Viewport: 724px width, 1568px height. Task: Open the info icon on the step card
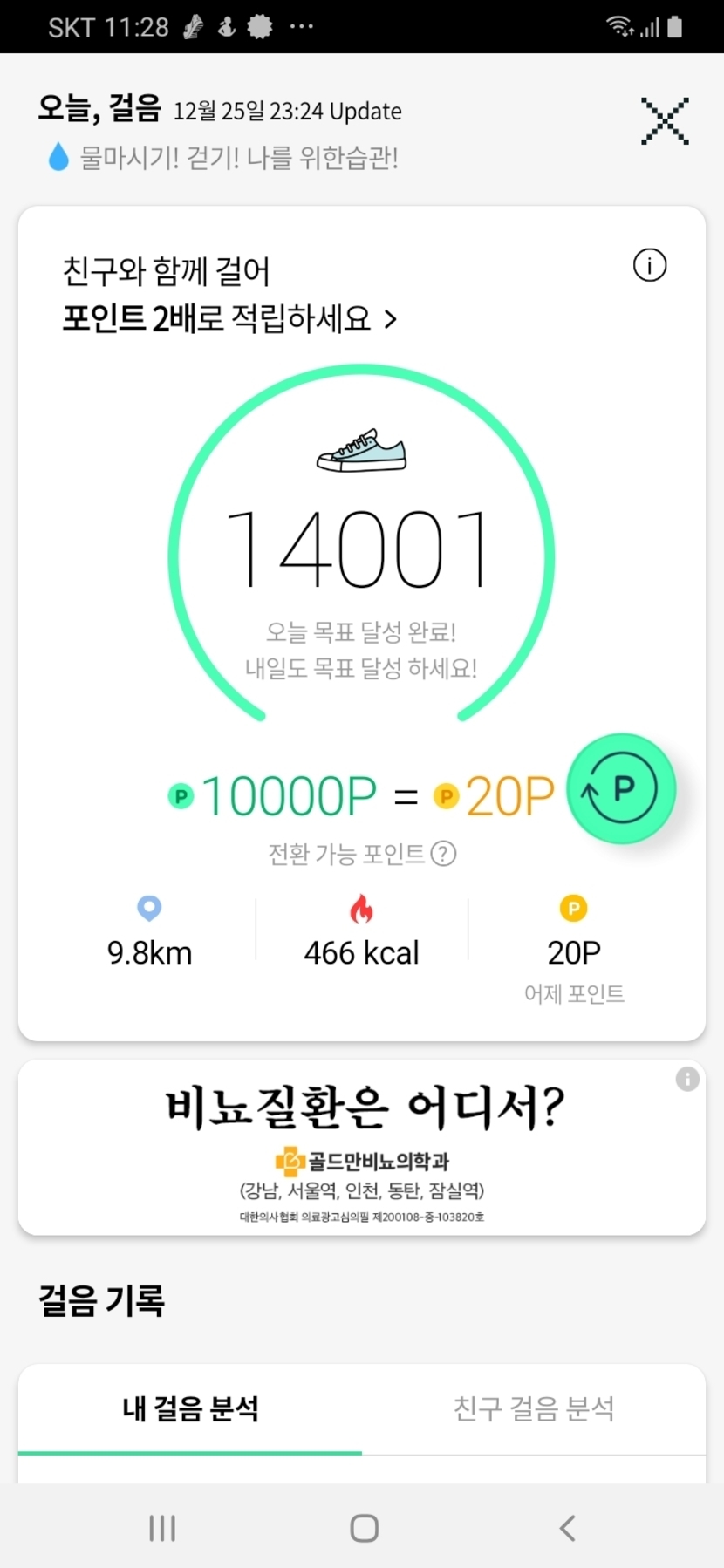649,265
